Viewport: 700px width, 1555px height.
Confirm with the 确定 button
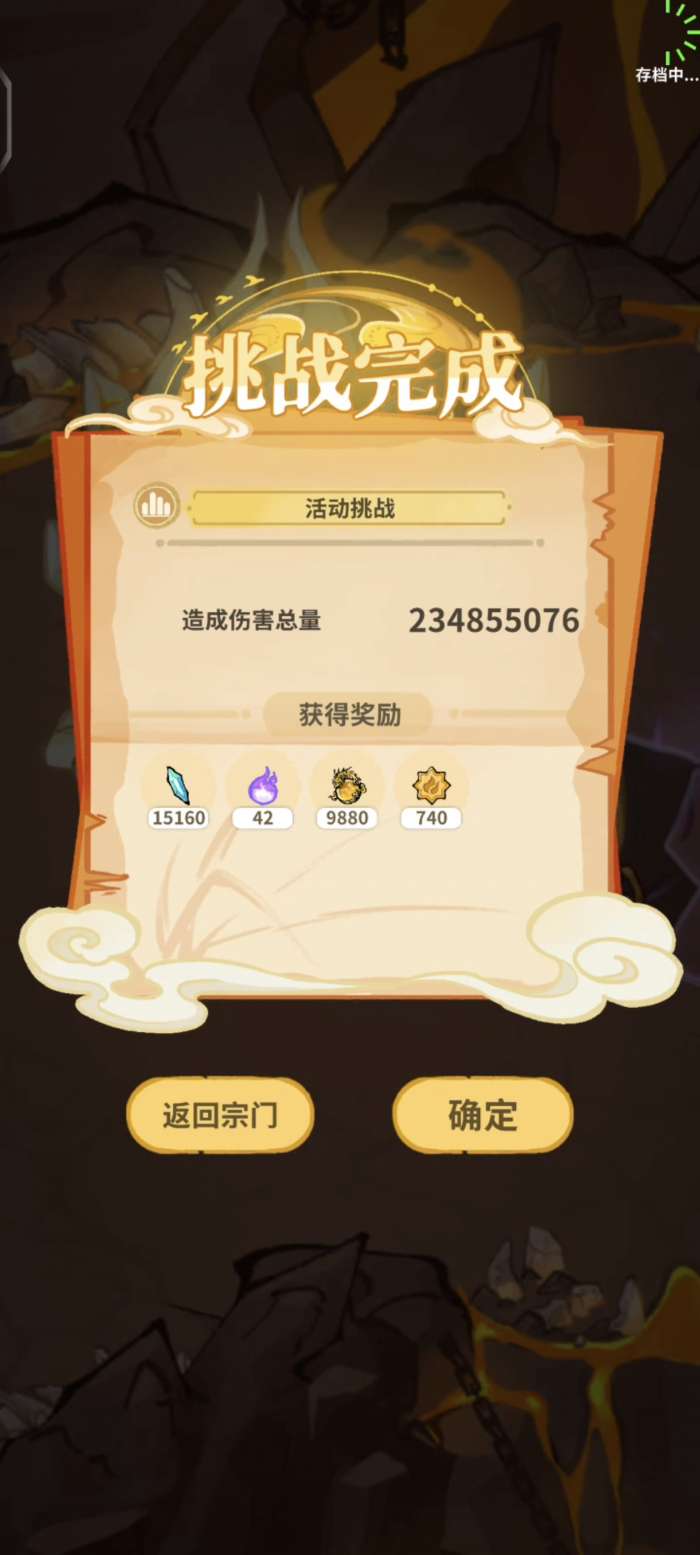click(x=482, y=1115)
